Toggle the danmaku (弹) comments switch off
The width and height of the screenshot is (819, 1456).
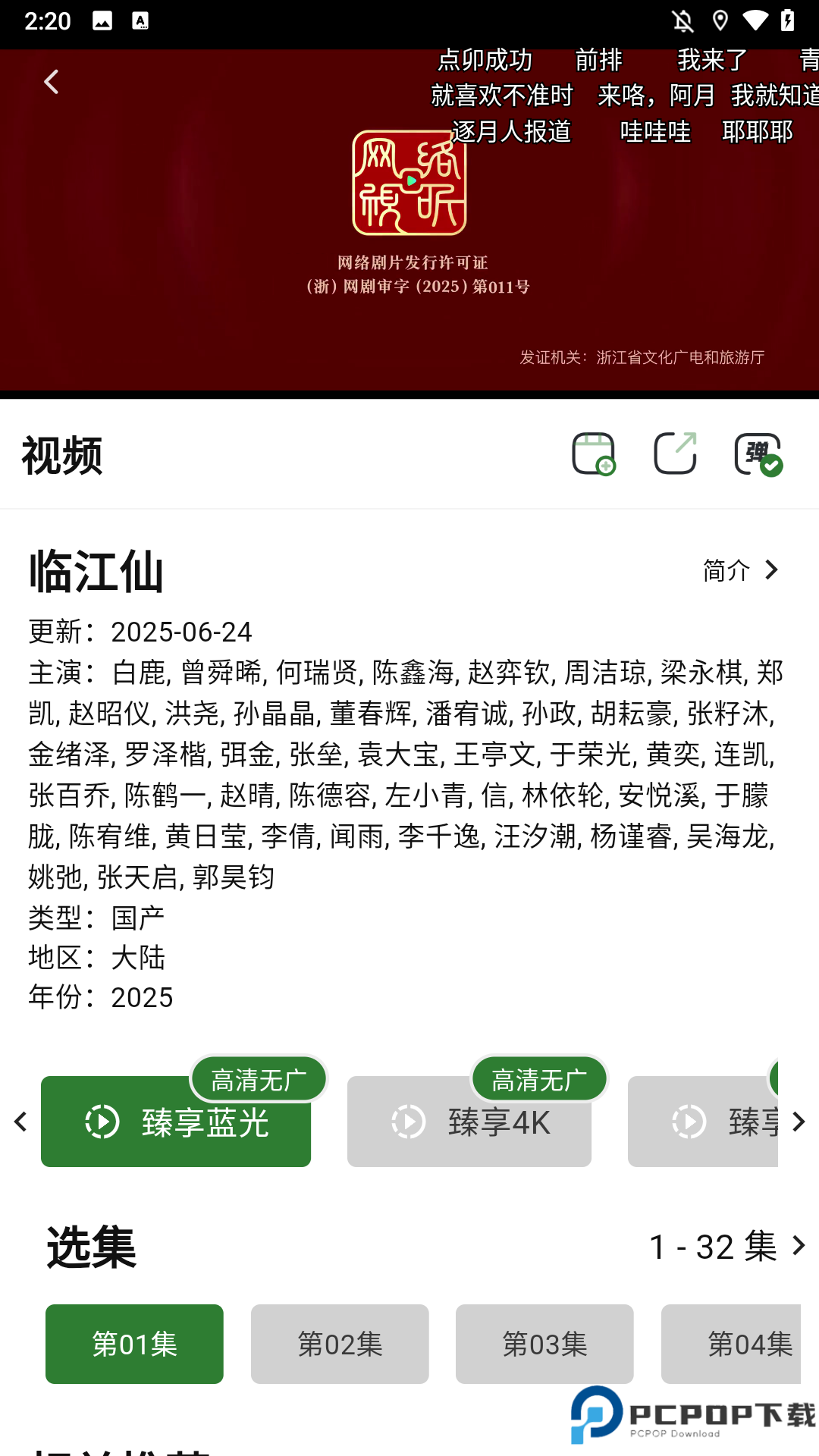757,453
